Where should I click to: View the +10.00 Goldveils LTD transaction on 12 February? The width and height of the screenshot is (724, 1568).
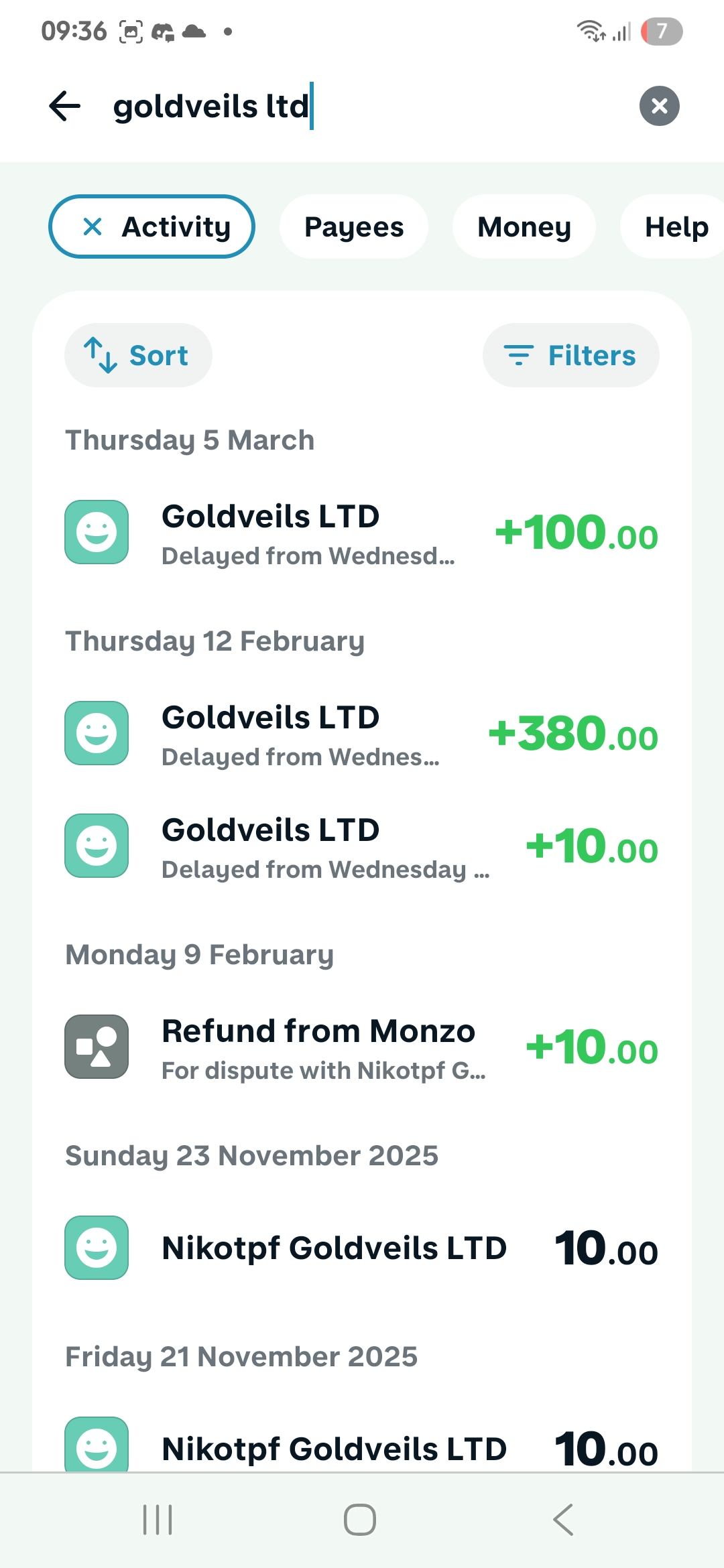pos(362,847)
